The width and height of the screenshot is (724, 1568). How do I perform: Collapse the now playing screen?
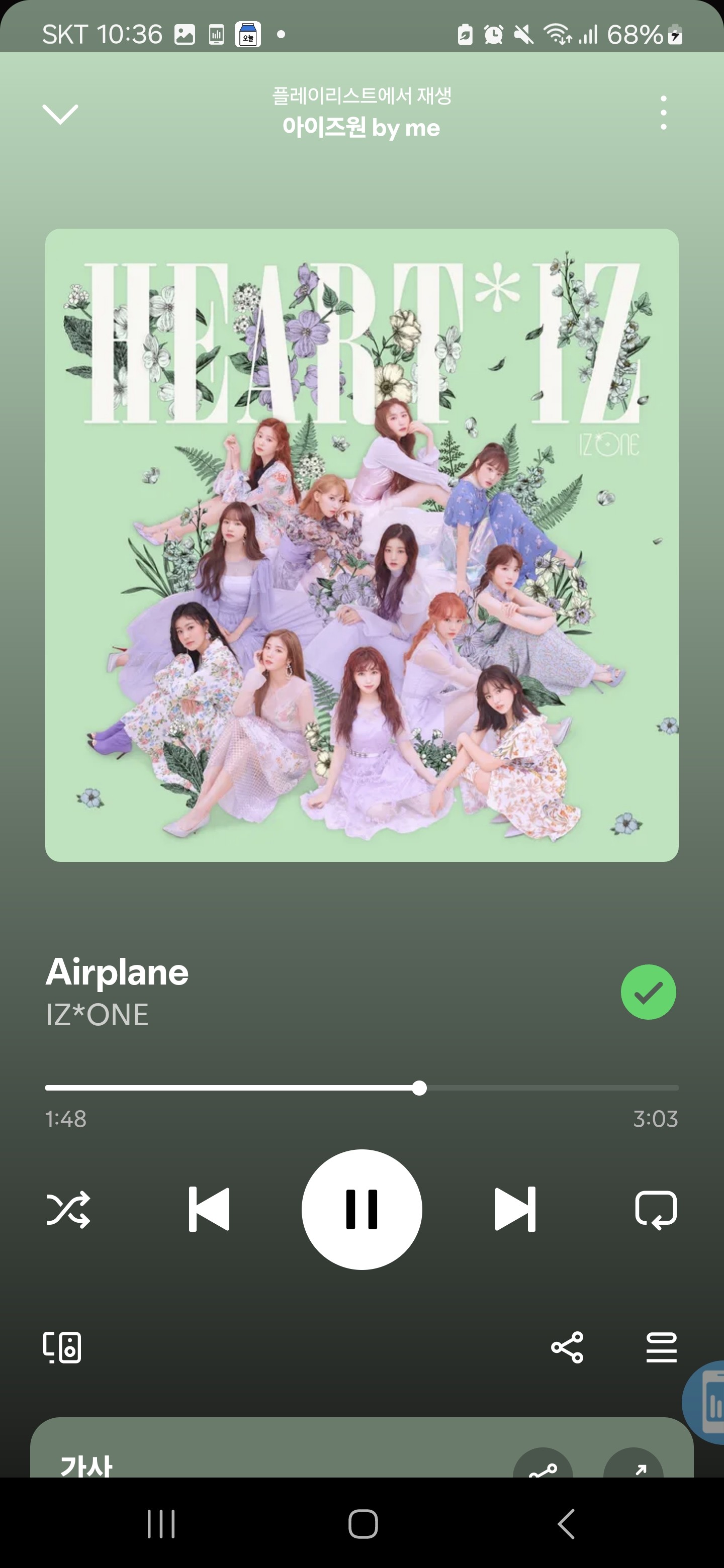pyautogui.click(x=60, y=113)
